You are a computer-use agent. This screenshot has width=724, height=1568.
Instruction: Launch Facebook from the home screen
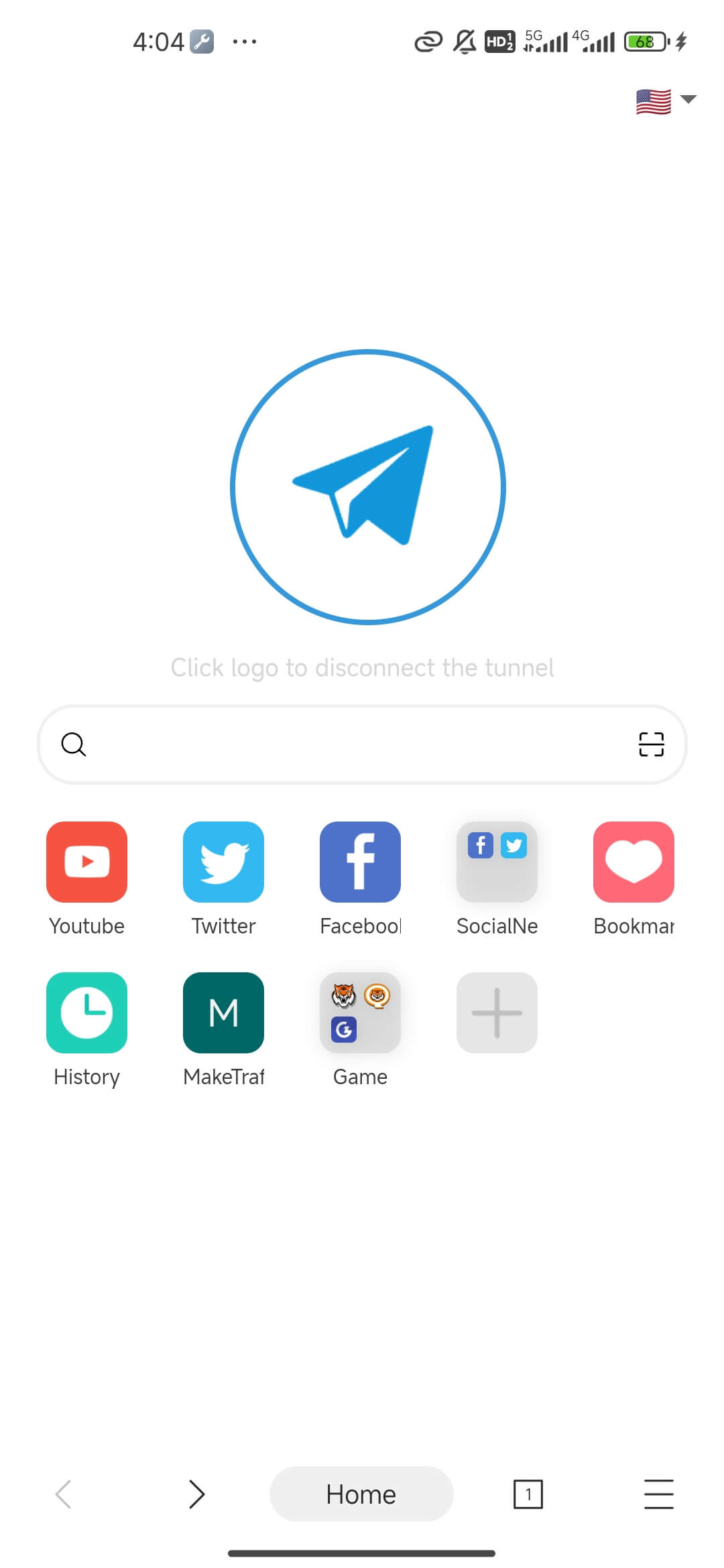pyautogui.click(x=360, y=862)
